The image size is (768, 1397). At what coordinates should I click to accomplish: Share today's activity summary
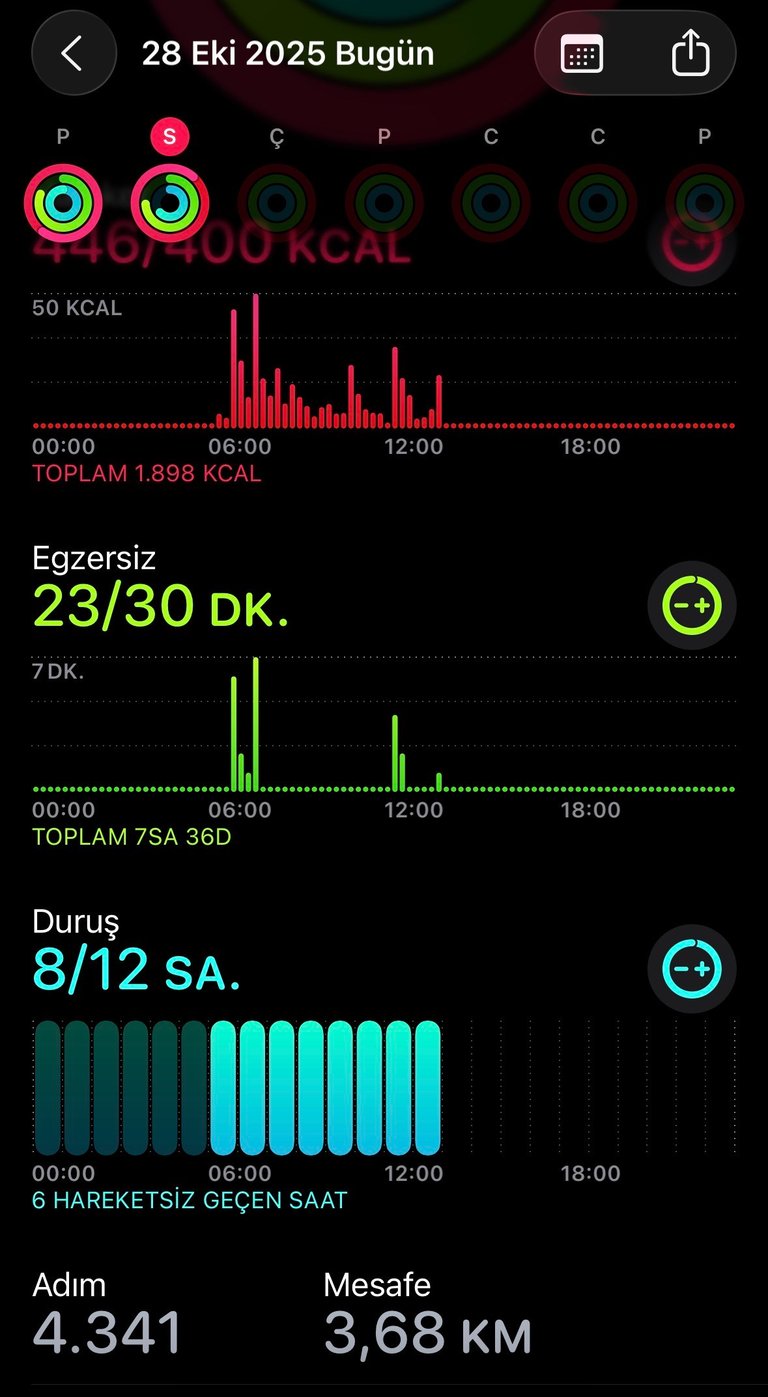tap(690, 53)
